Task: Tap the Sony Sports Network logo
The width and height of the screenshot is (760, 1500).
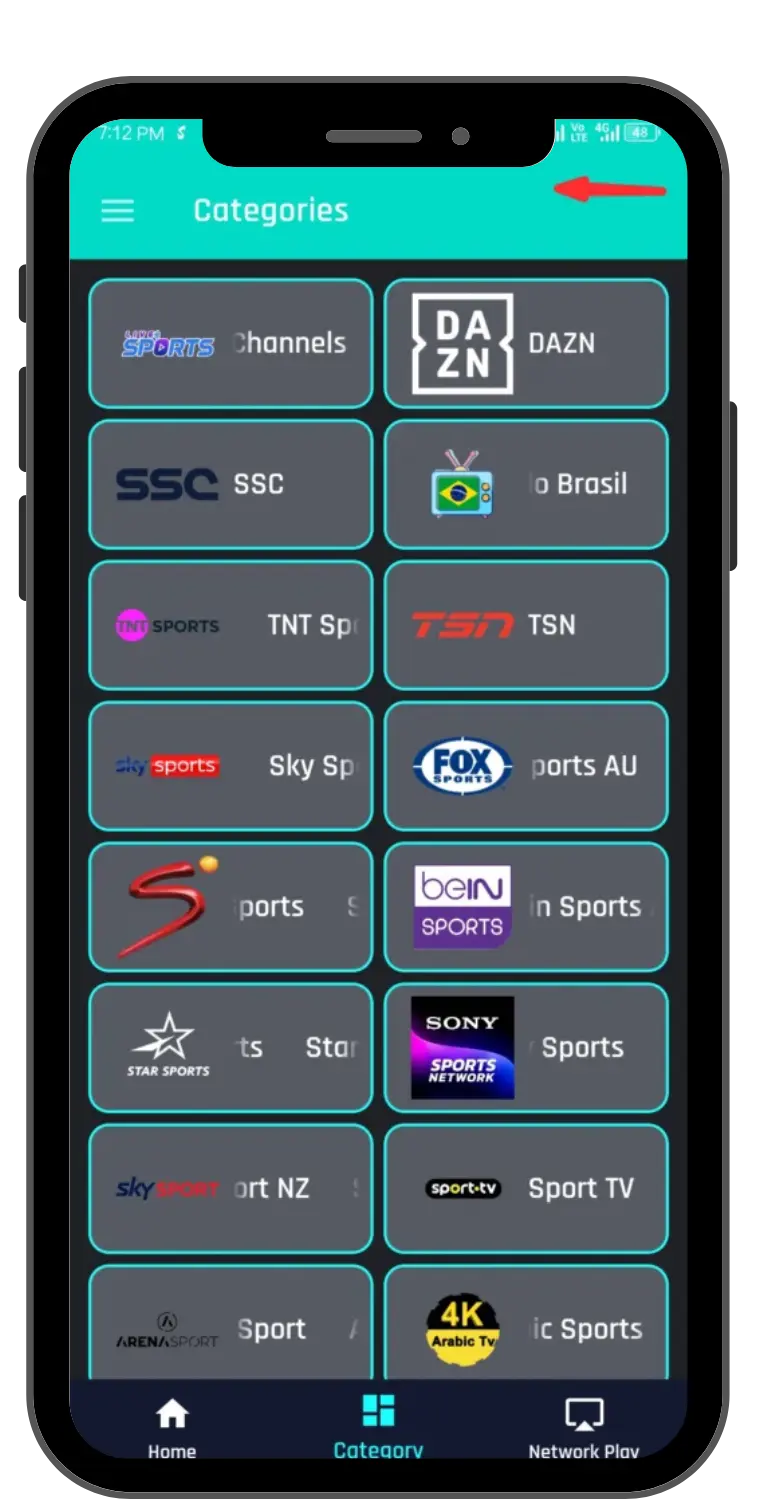Action: 462,1047
